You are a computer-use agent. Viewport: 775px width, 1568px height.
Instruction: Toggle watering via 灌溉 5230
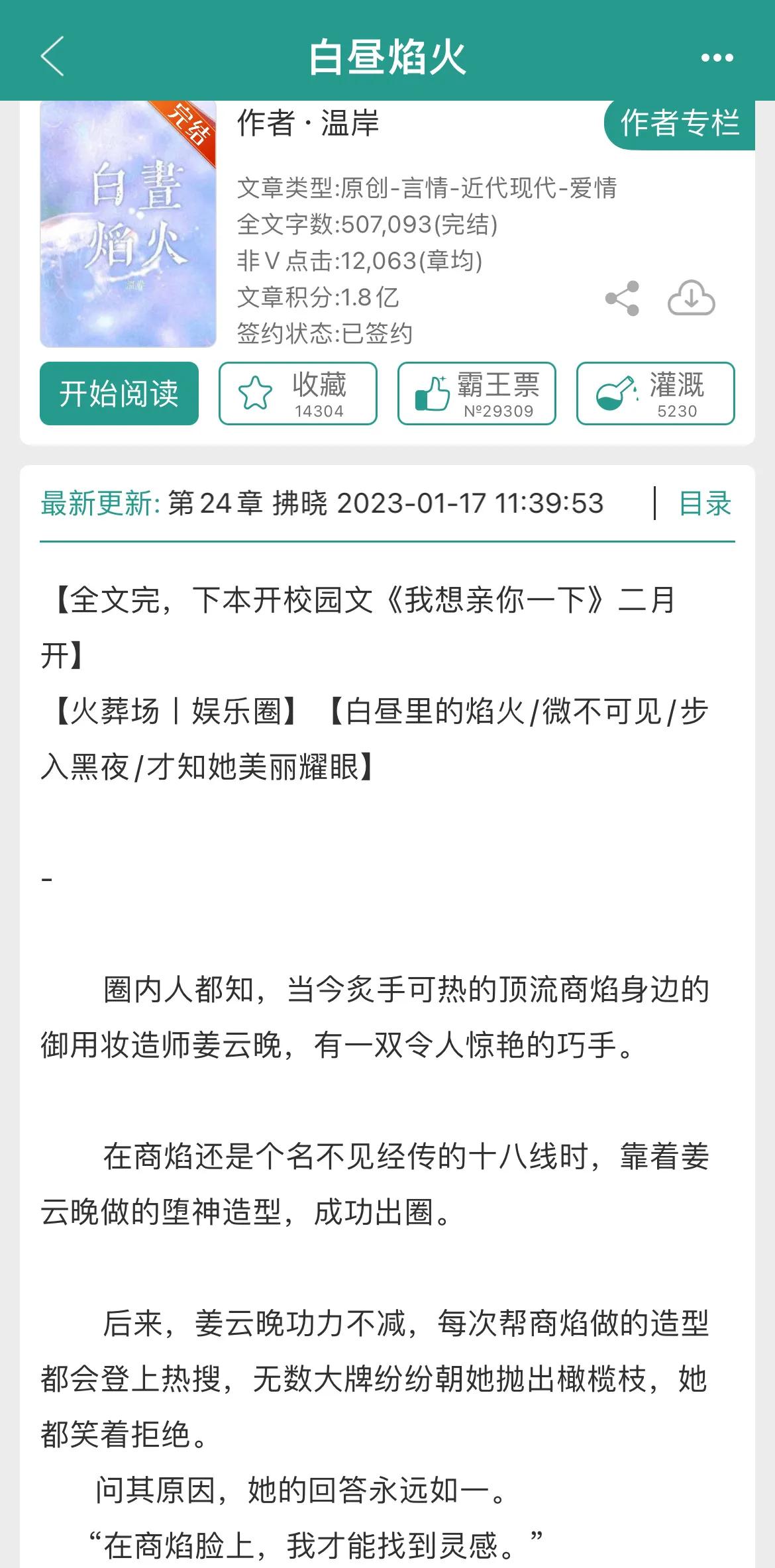pos(656,393)
